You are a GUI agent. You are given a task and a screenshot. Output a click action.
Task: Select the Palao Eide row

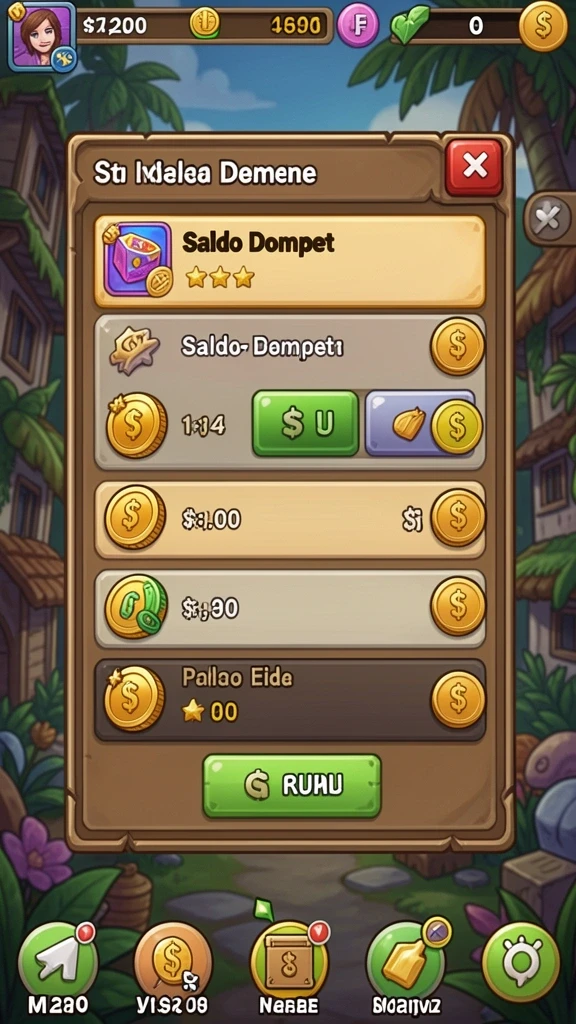click(290, 699)
